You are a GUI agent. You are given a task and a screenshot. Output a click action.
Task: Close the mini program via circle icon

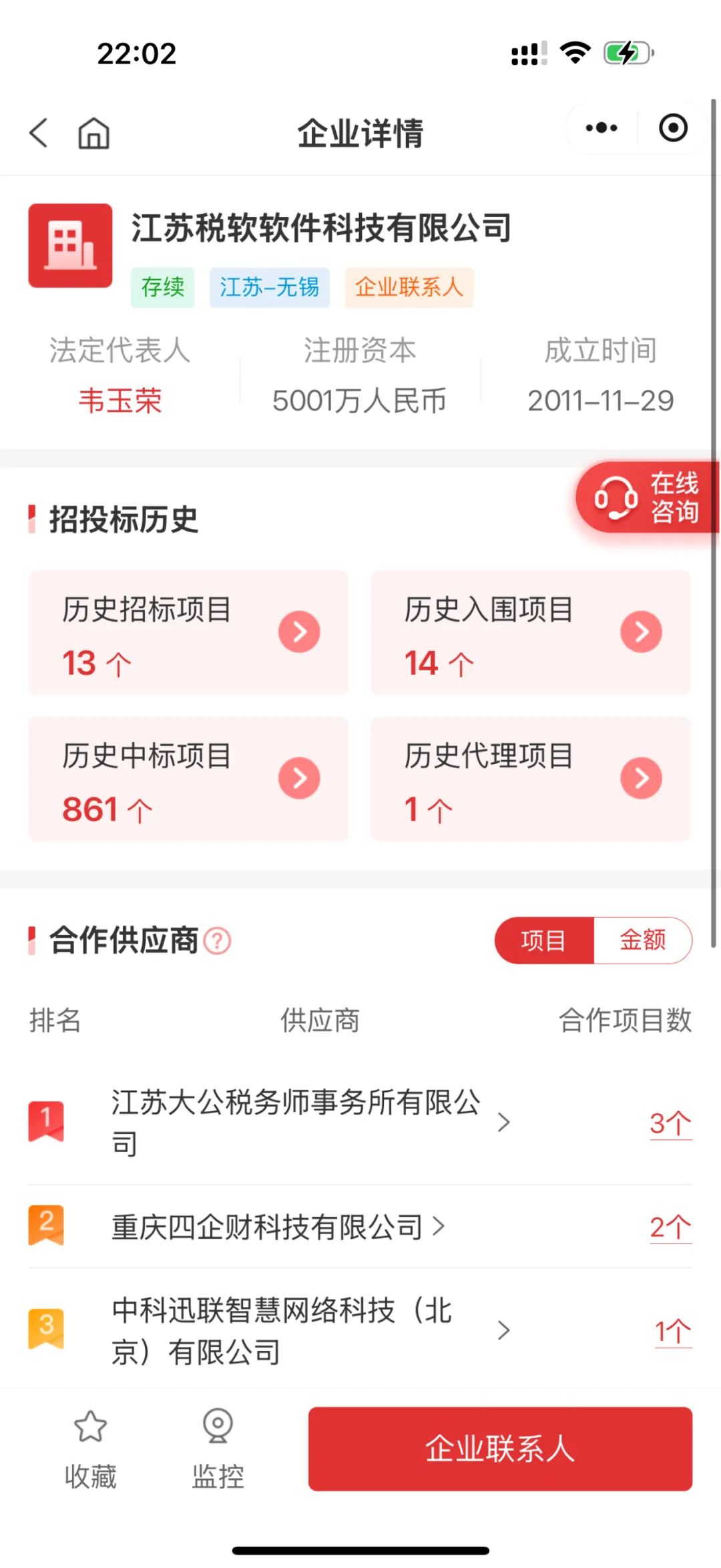point(673,128)
